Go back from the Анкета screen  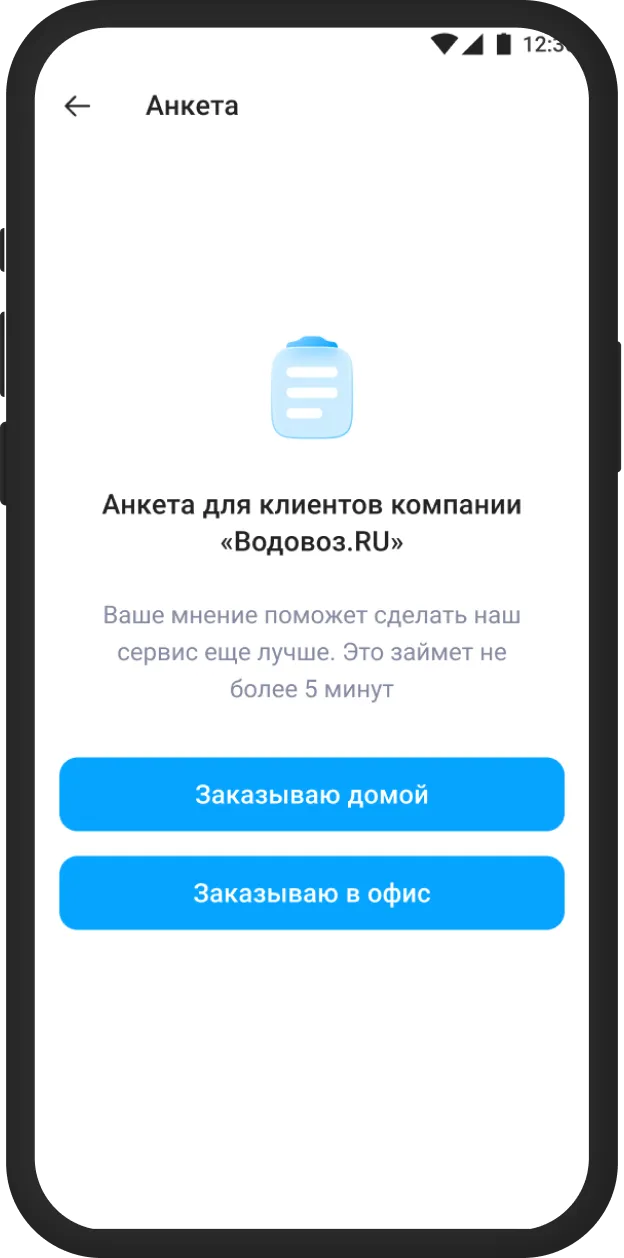point(77,106)
